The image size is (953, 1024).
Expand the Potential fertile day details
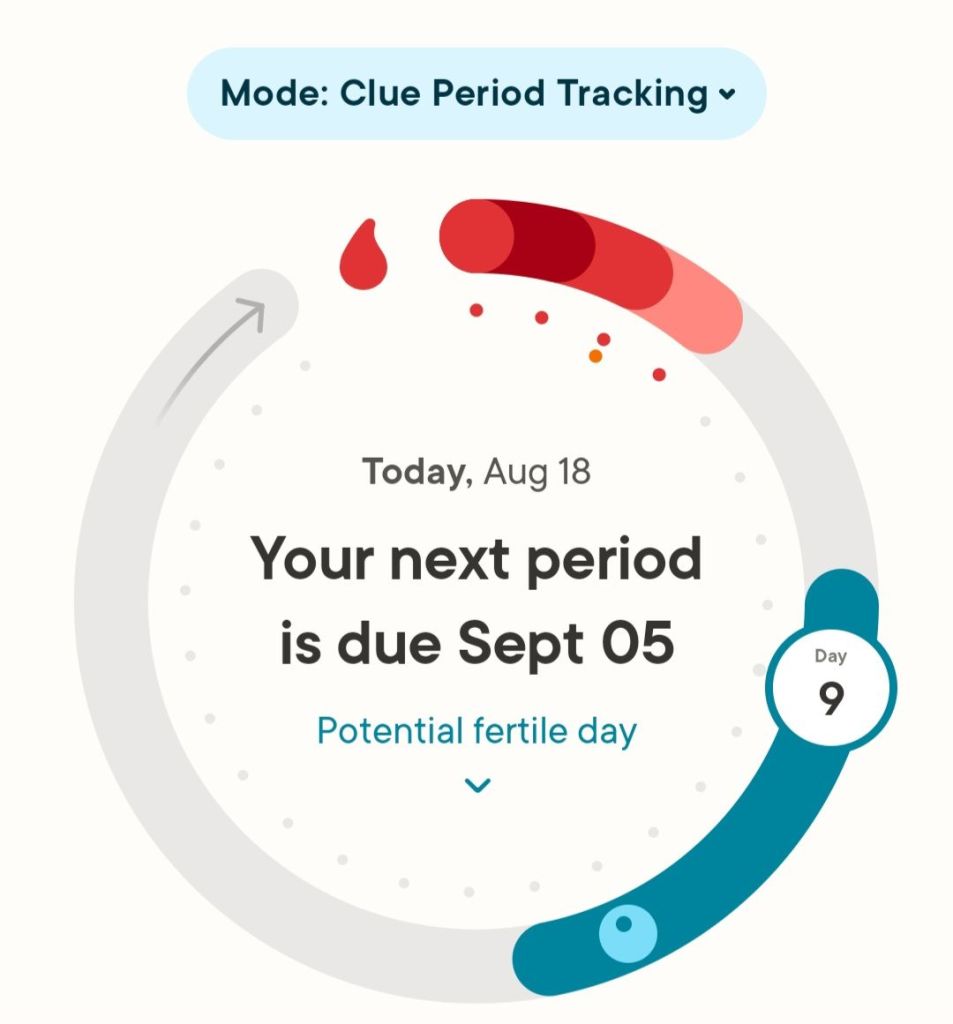click(x=477, y=785)
